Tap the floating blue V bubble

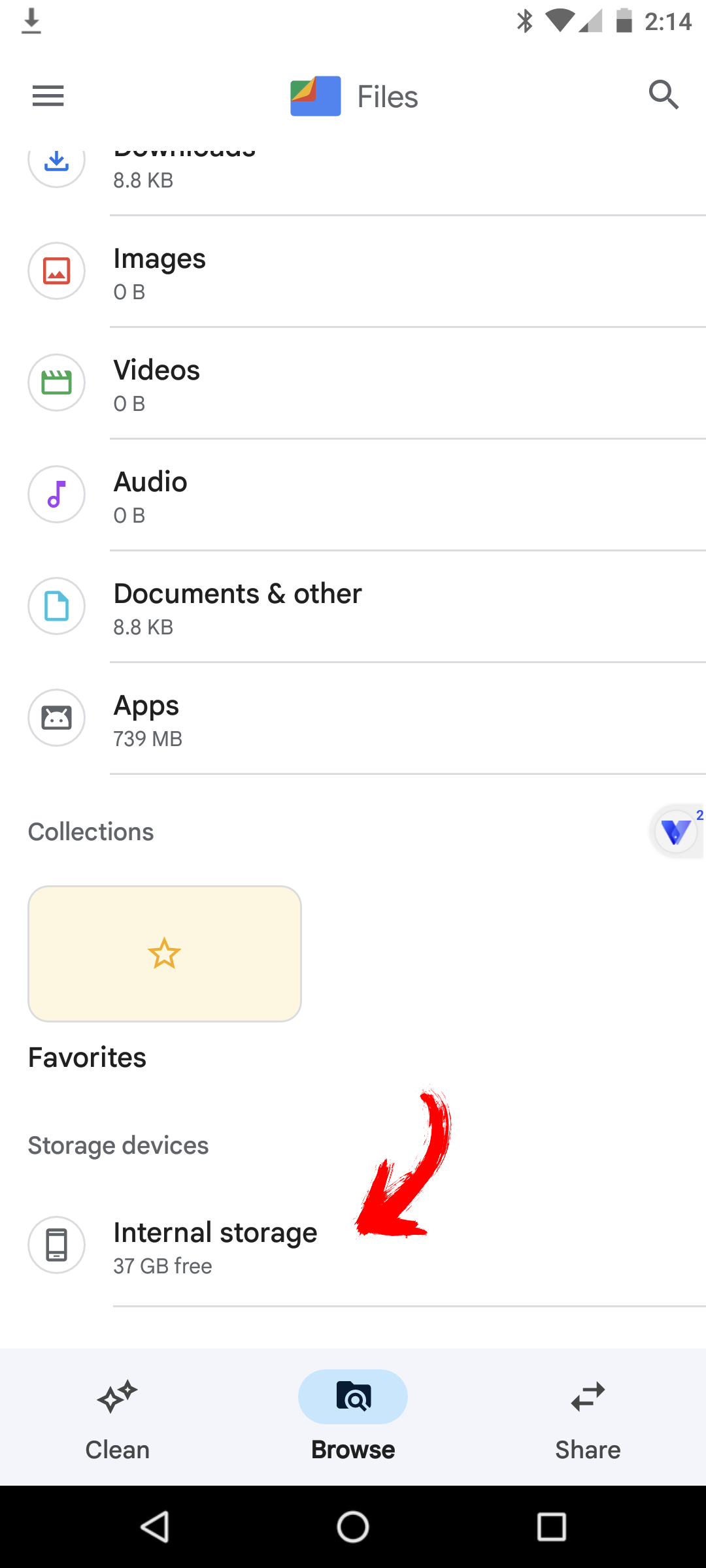point(676,832)
